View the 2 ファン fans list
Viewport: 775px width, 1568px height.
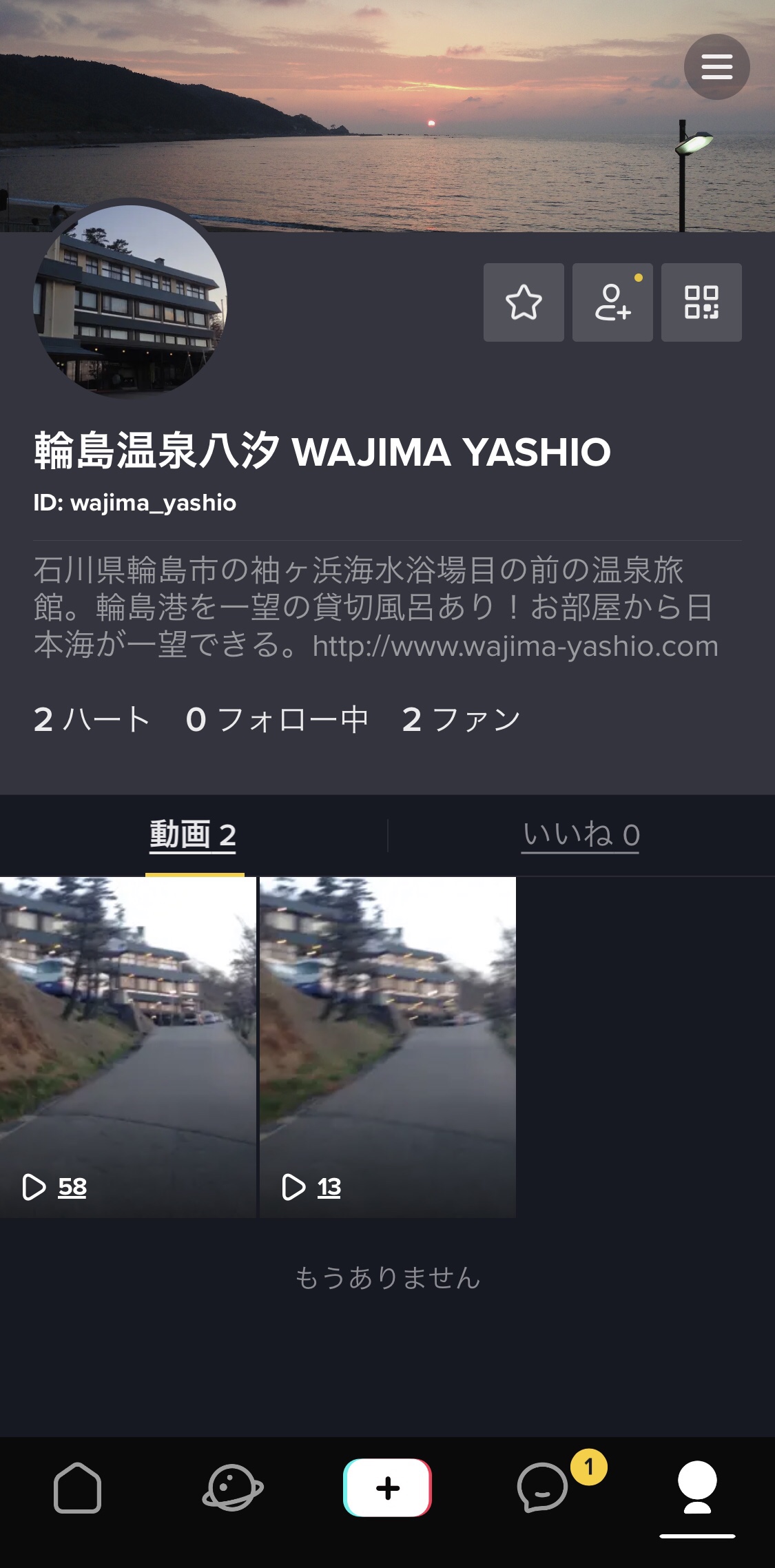pos(461,720)
